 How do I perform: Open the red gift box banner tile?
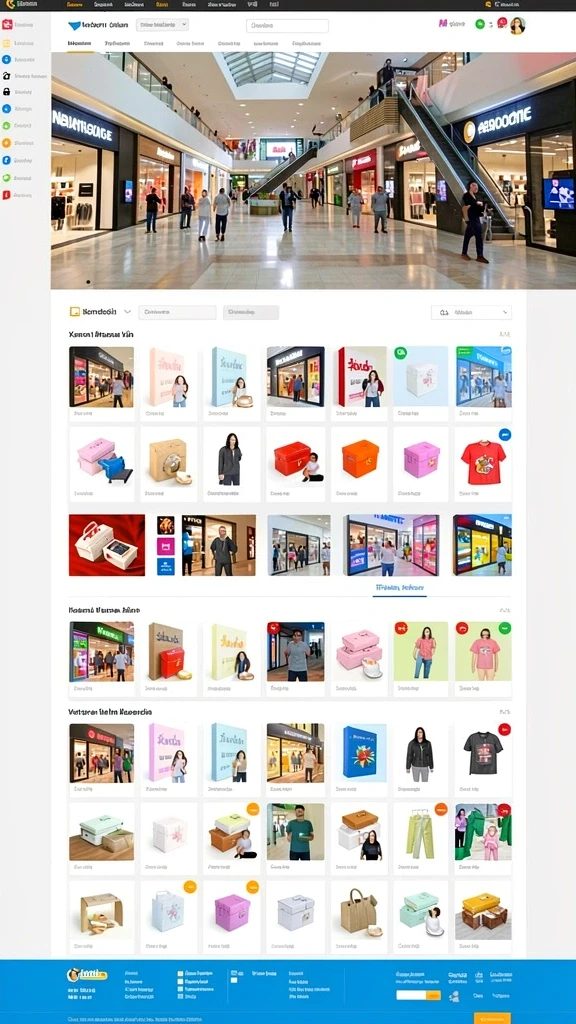[x=107, y=545]
